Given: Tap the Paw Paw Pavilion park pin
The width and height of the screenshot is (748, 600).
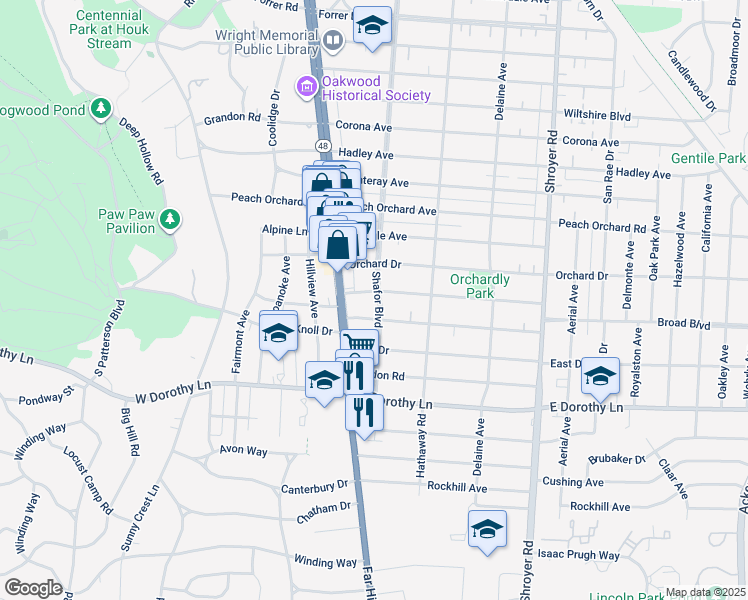Looking at the screenshot, I should pos(170,220).
